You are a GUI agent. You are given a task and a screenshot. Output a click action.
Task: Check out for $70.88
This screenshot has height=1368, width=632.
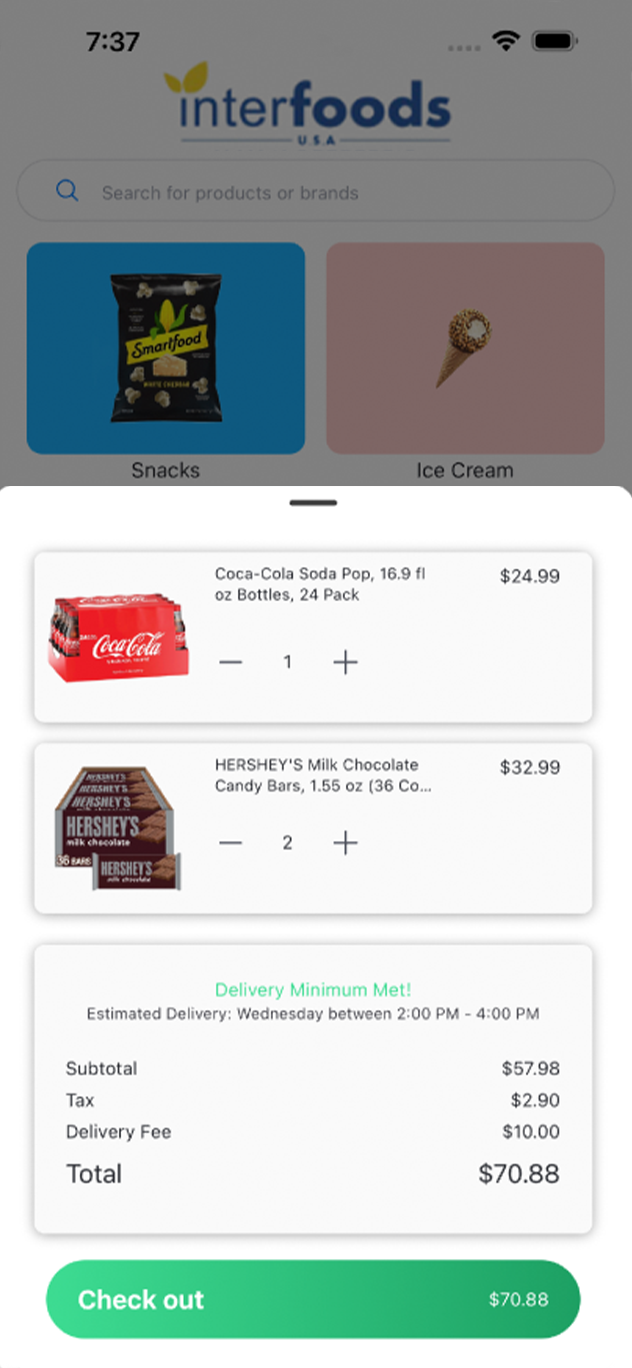(x=313, y=1299)
